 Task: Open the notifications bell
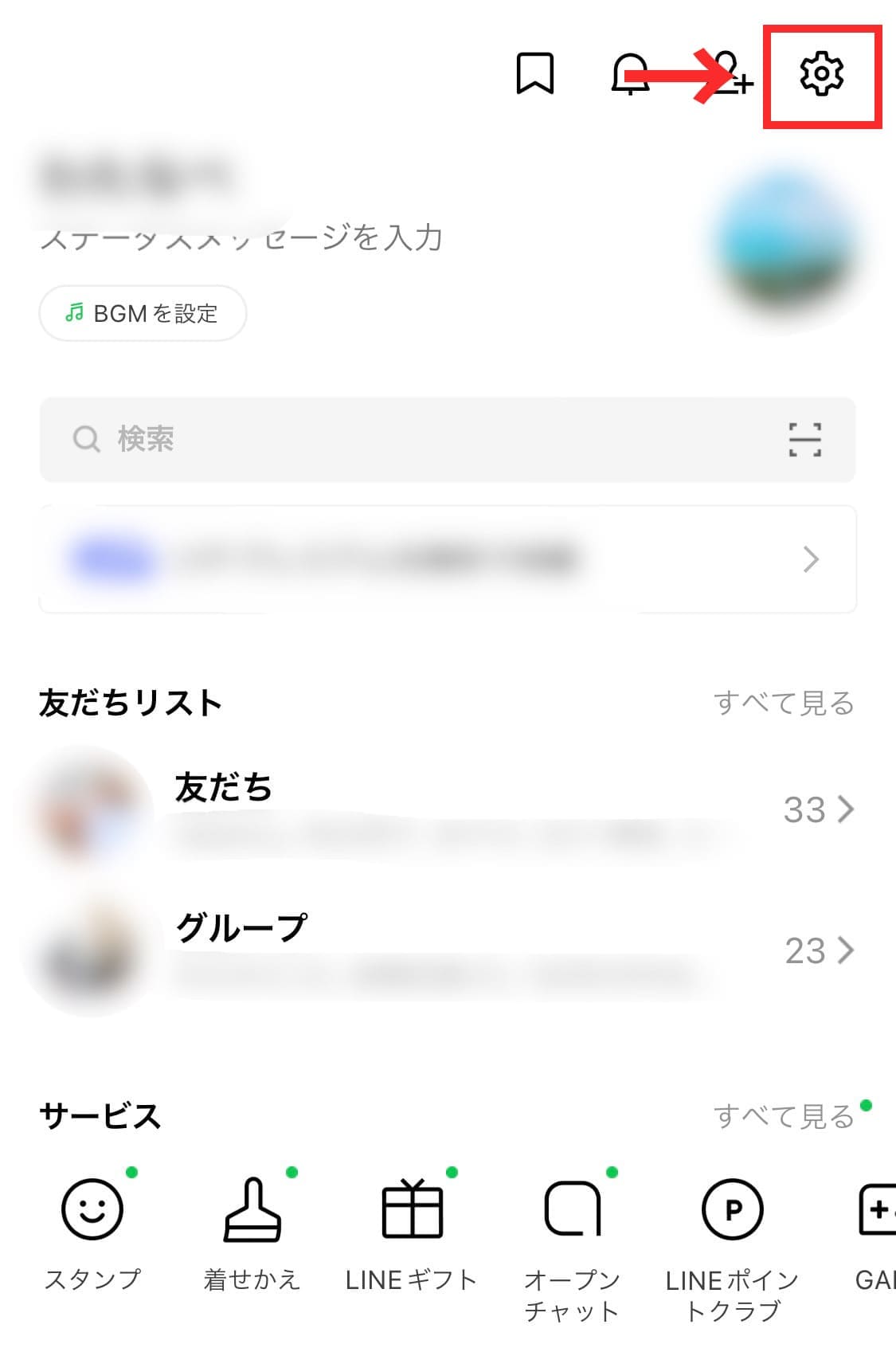point(629,74)
